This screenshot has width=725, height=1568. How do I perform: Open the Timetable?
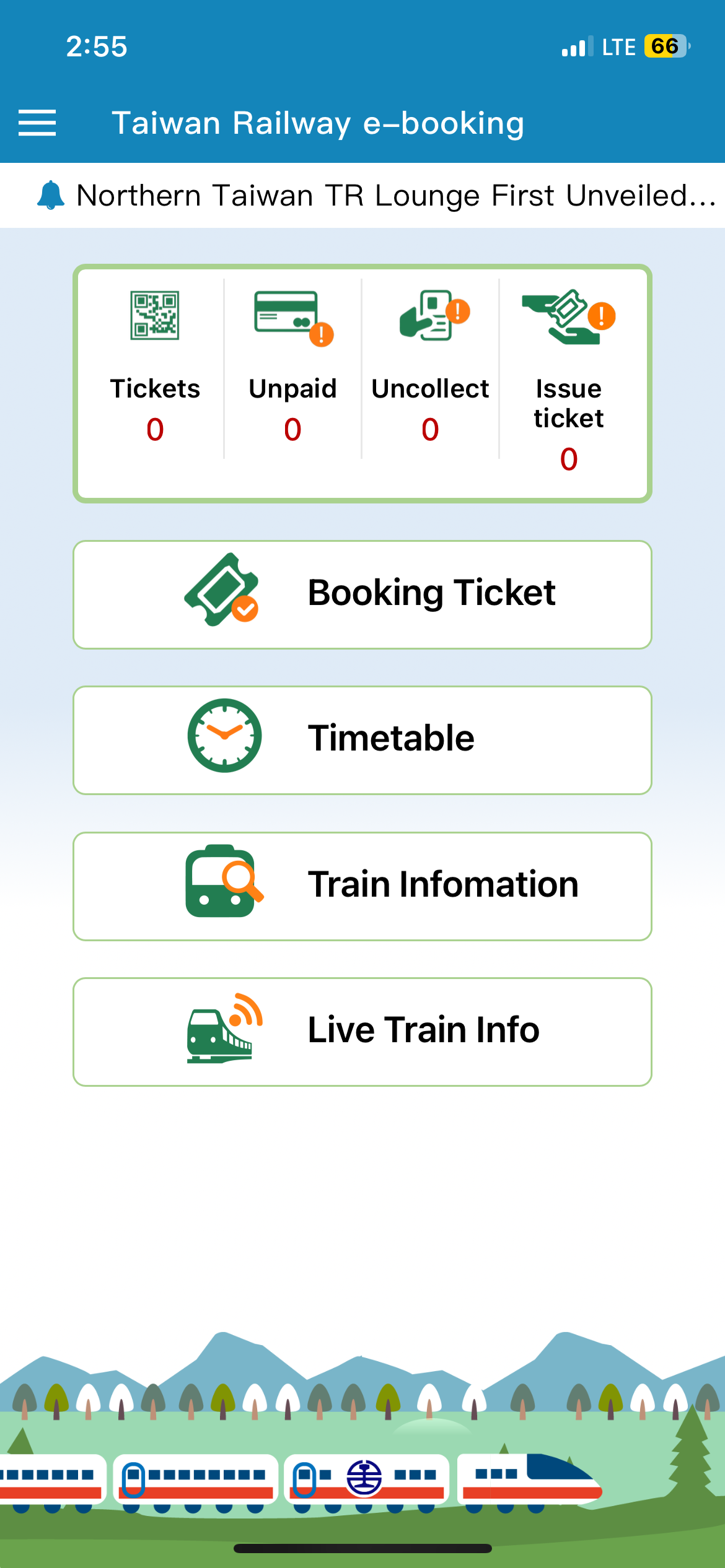click(x=362, y=740)
